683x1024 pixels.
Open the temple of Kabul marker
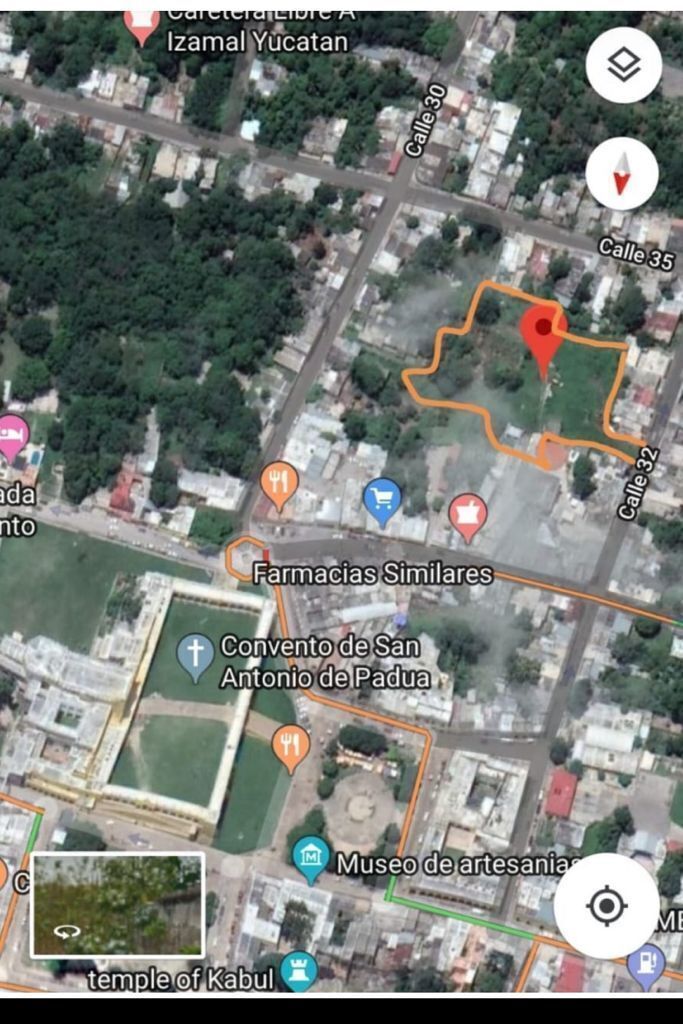[x=298, y=970]
